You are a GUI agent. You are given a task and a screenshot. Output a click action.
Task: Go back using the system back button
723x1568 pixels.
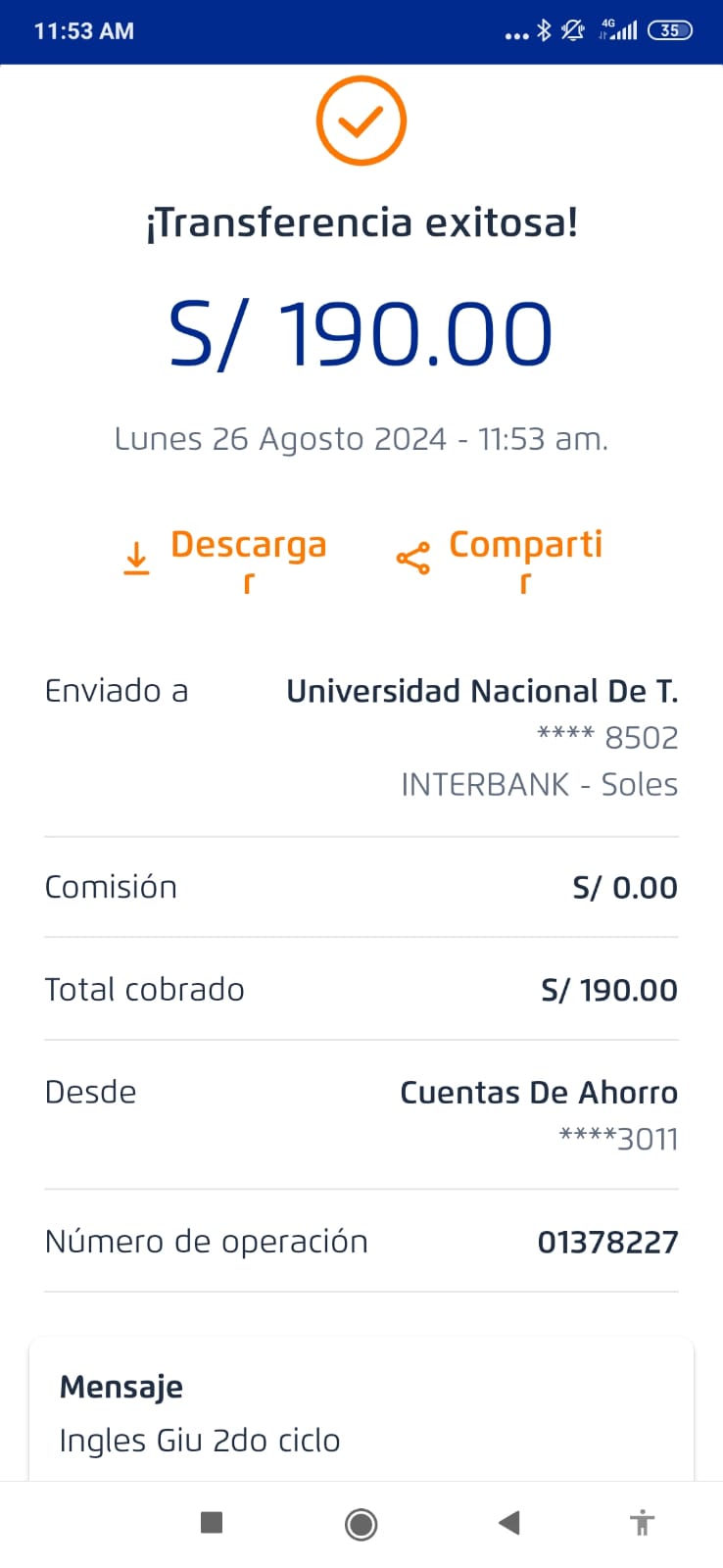508,1522
